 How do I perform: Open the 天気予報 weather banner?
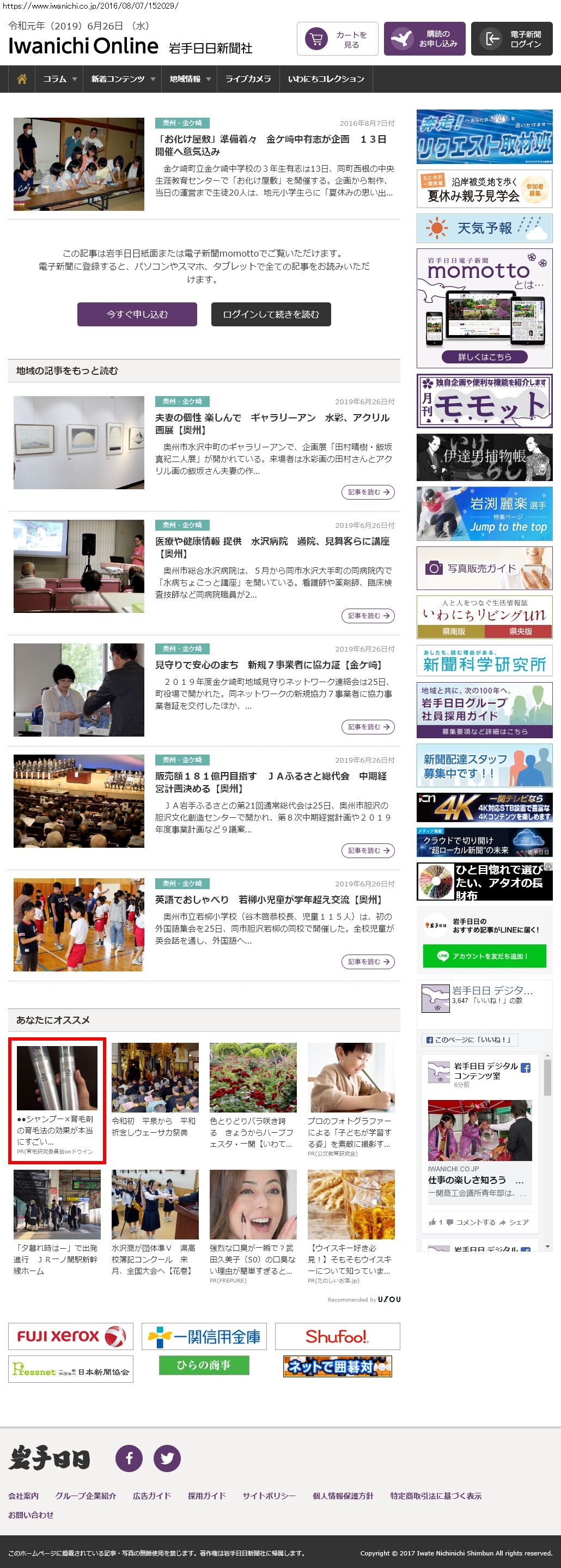[x=484, y=228]
